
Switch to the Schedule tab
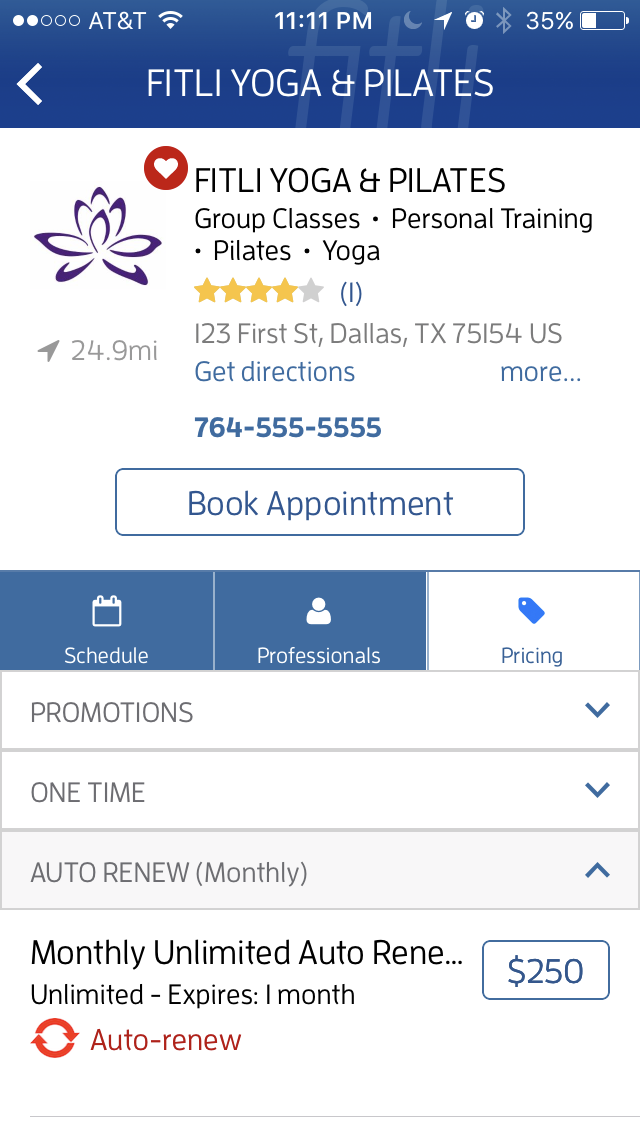pos(106,621)
